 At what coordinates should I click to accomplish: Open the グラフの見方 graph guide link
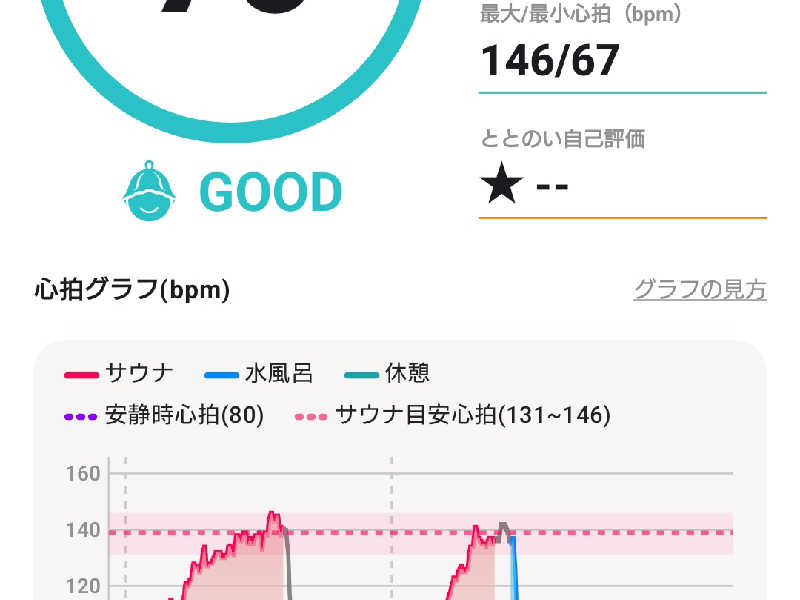(699, 290)
